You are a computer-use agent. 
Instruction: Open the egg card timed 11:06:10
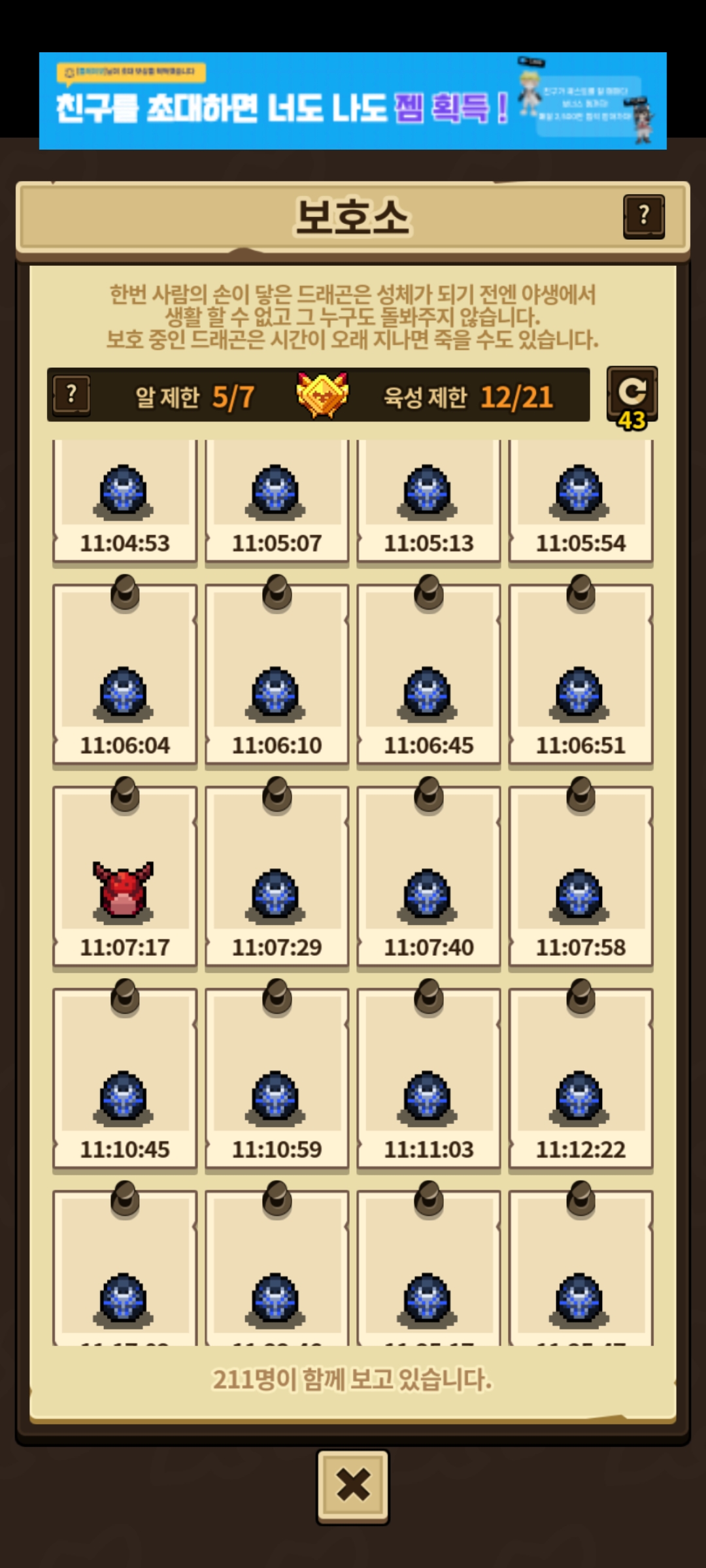[x=277, y=679]
